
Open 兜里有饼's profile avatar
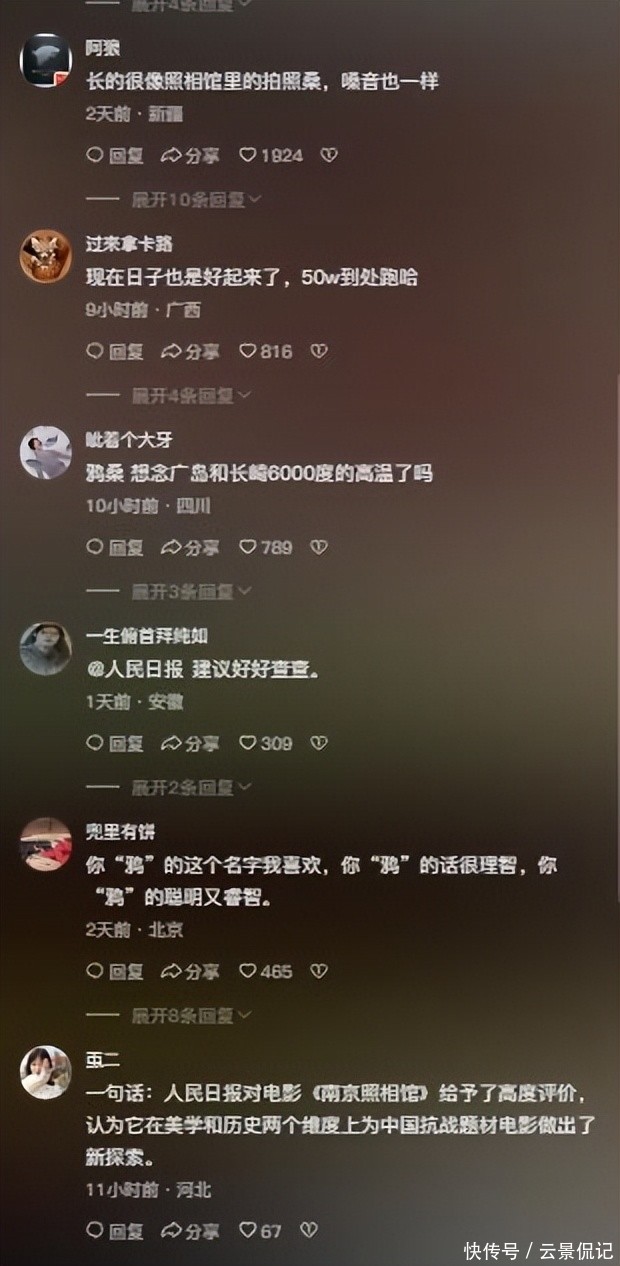click(45, 842)
